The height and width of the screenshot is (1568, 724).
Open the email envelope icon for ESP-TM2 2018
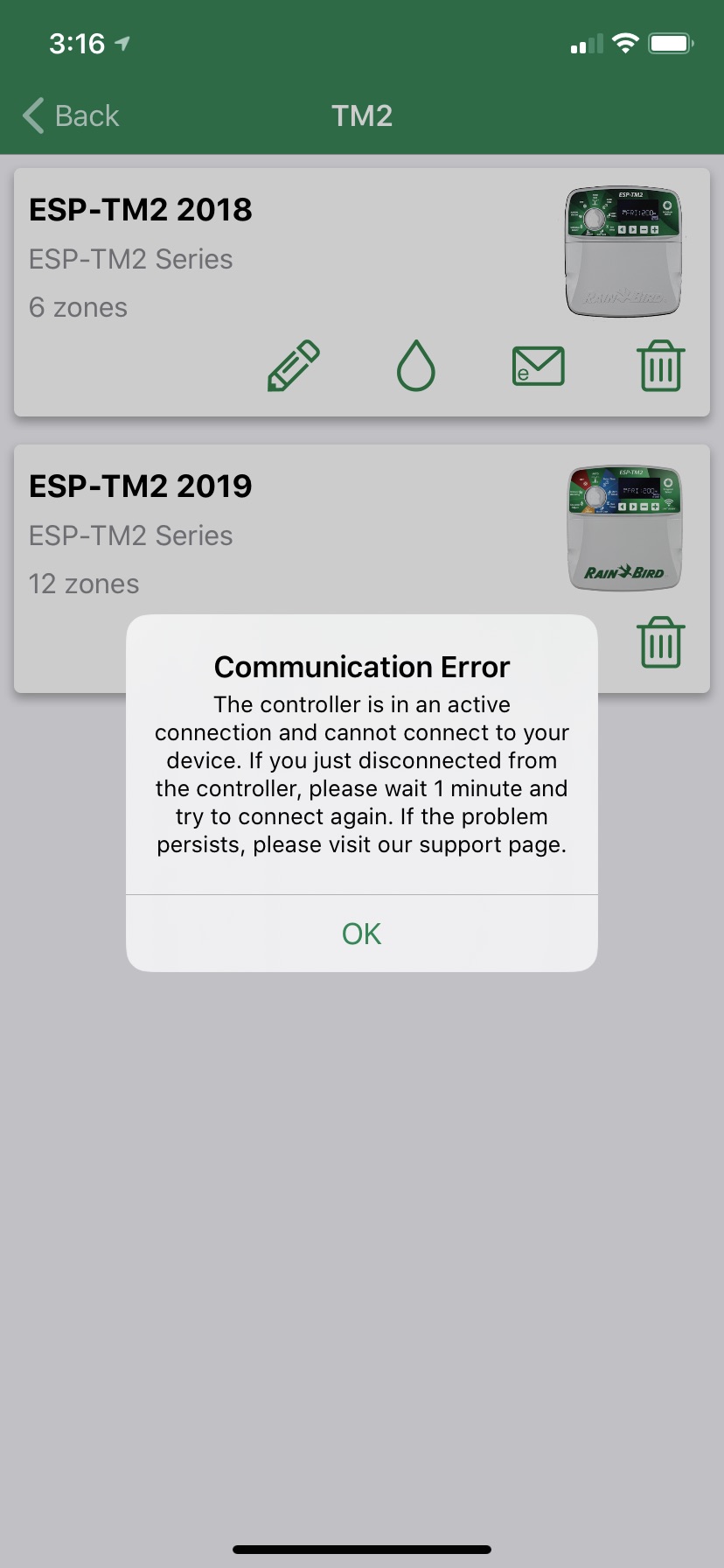[x=537, y=366]
